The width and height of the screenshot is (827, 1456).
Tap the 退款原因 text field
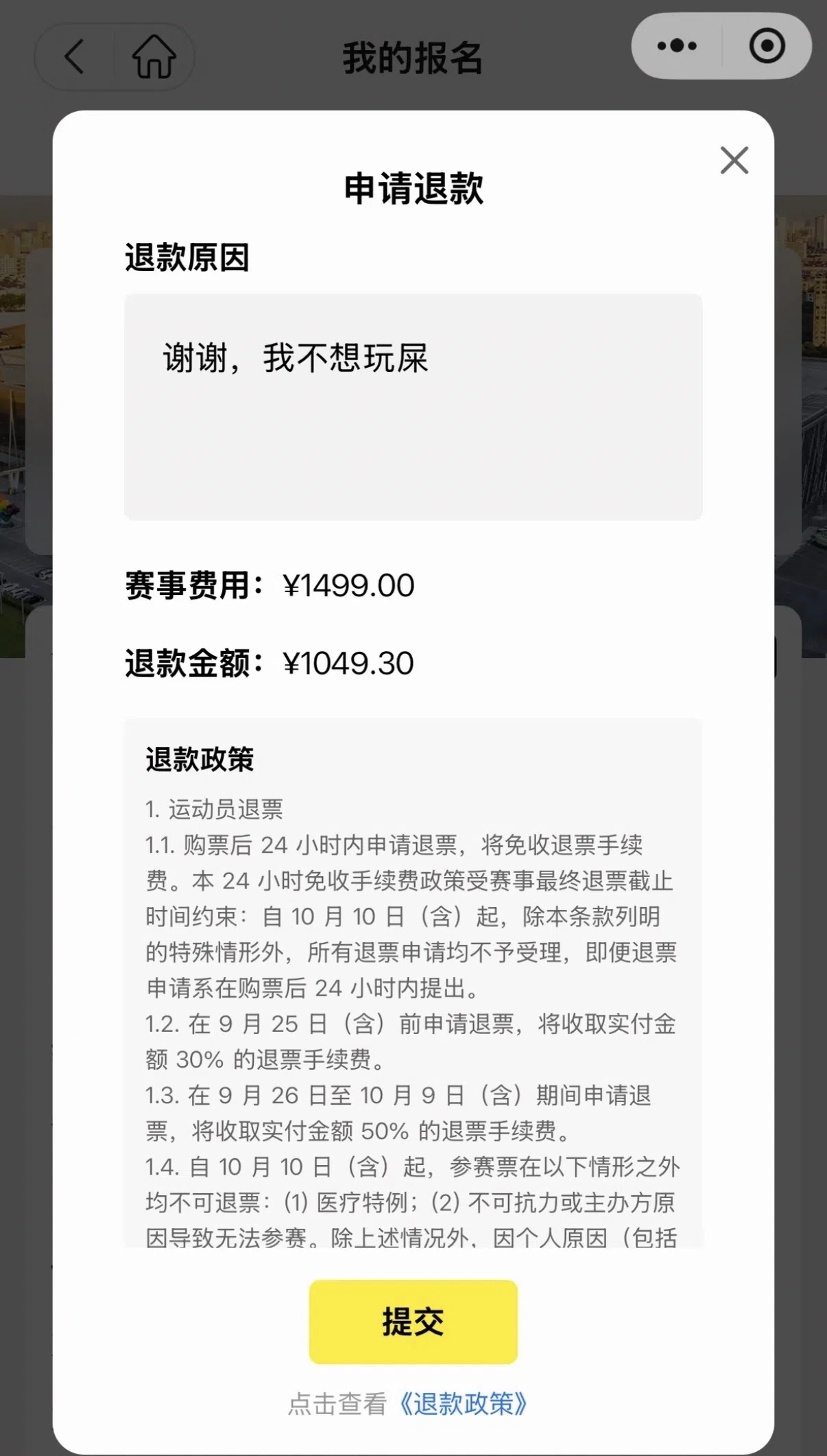pos(413,407)
